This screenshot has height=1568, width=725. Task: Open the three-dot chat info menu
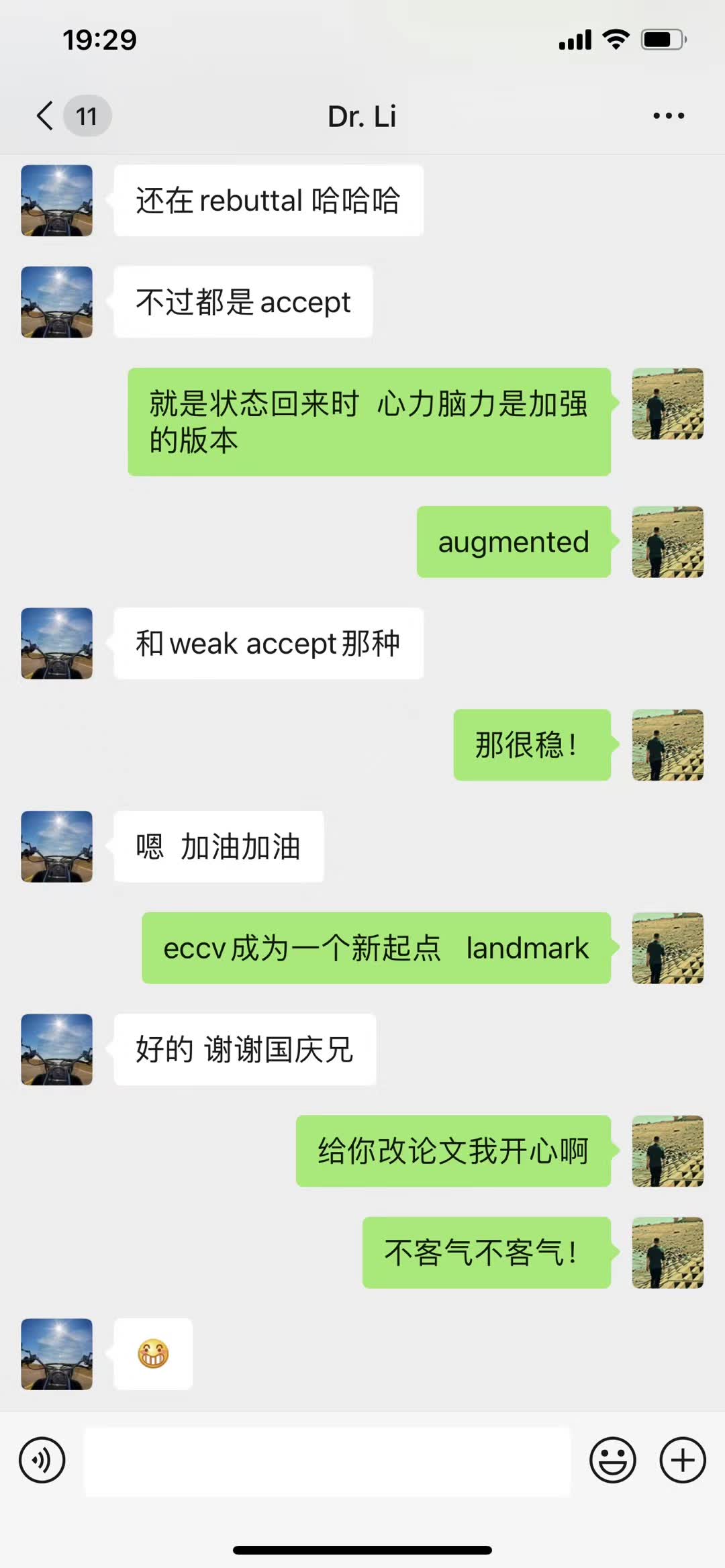pyautogui.click(x=669, y=116)
